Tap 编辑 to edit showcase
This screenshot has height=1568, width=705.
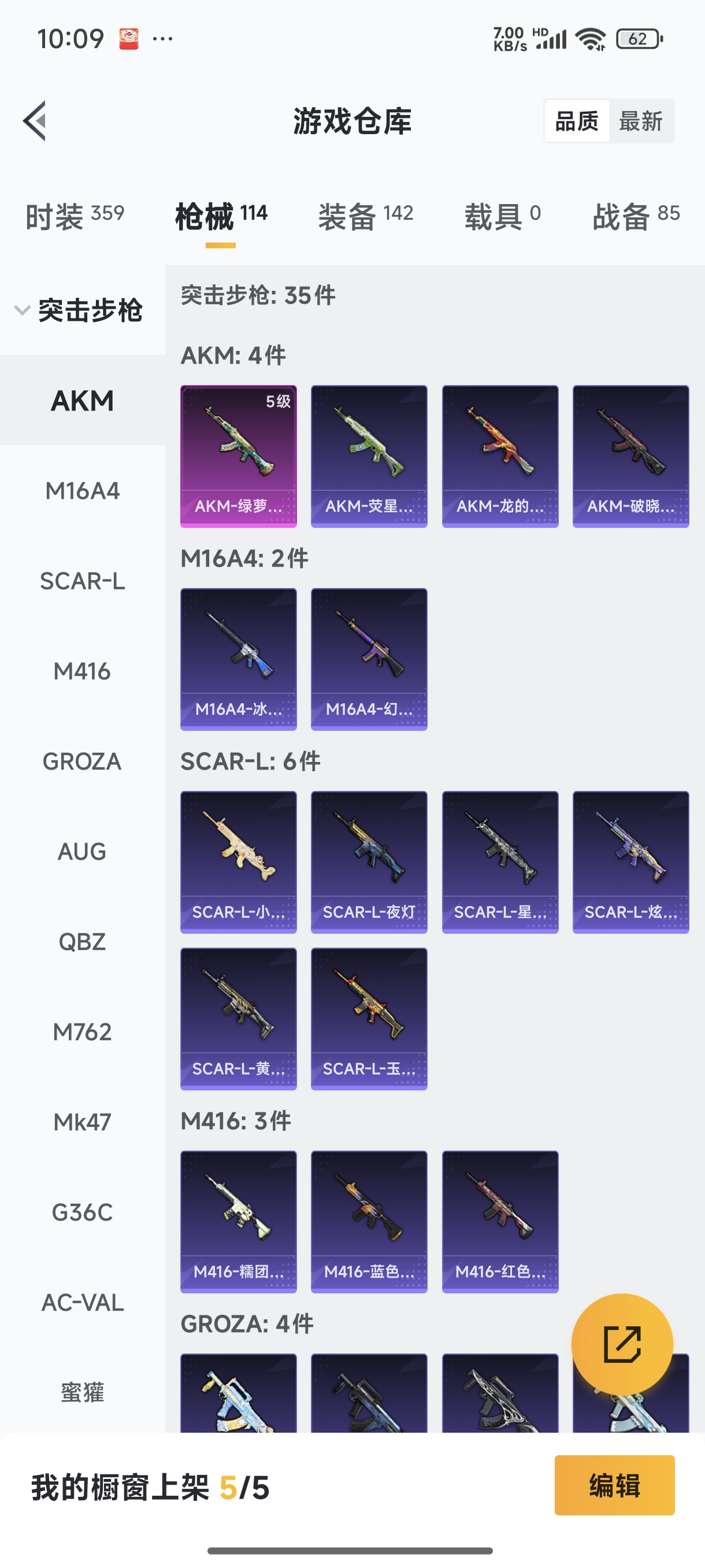coord(614,1485)
